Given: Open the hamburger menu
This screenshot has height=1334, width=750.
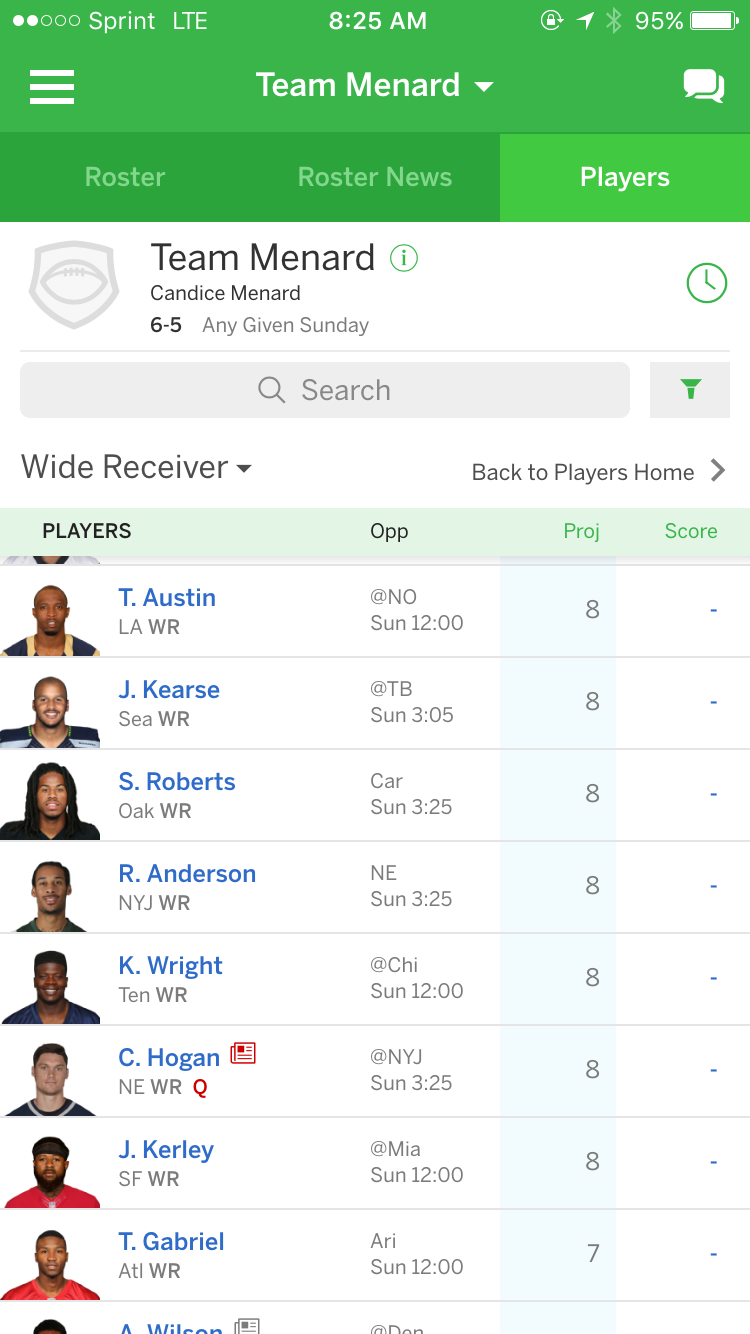Looking at the screenshot, I should pos(52,86).
